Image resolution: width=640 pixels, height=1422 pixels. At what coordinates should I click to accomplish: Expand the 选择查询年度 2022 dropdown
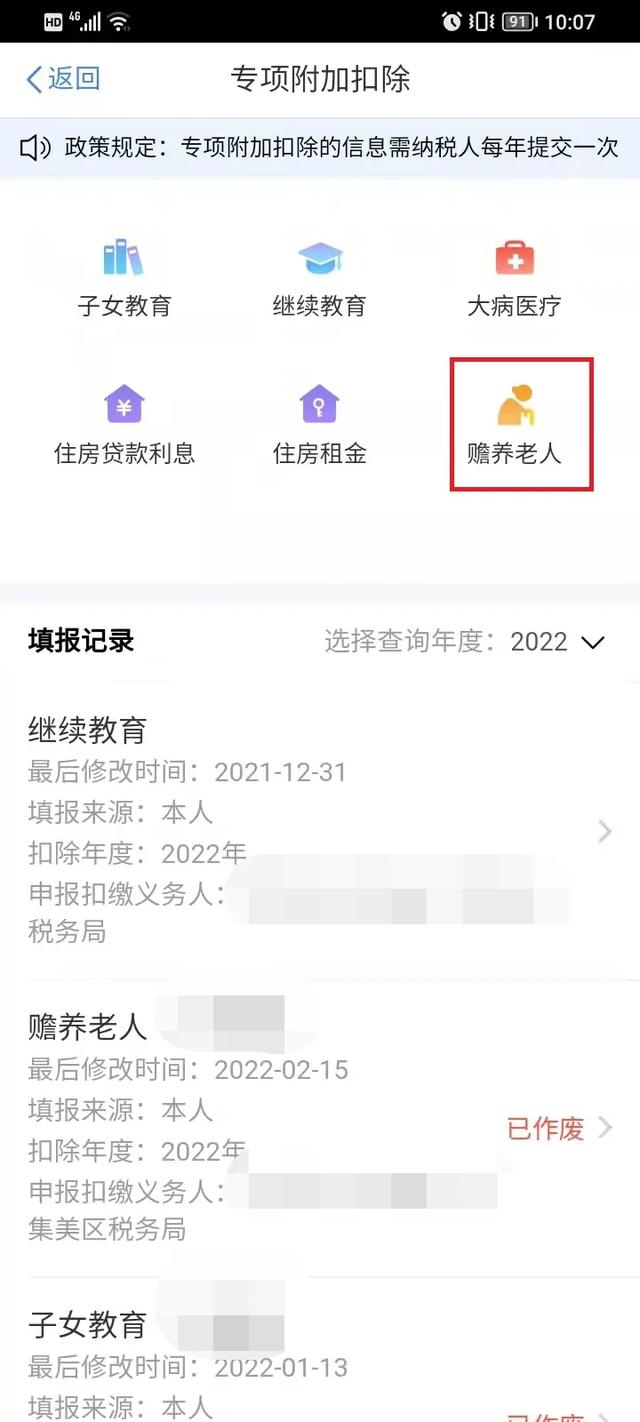[x=465, y=641]
